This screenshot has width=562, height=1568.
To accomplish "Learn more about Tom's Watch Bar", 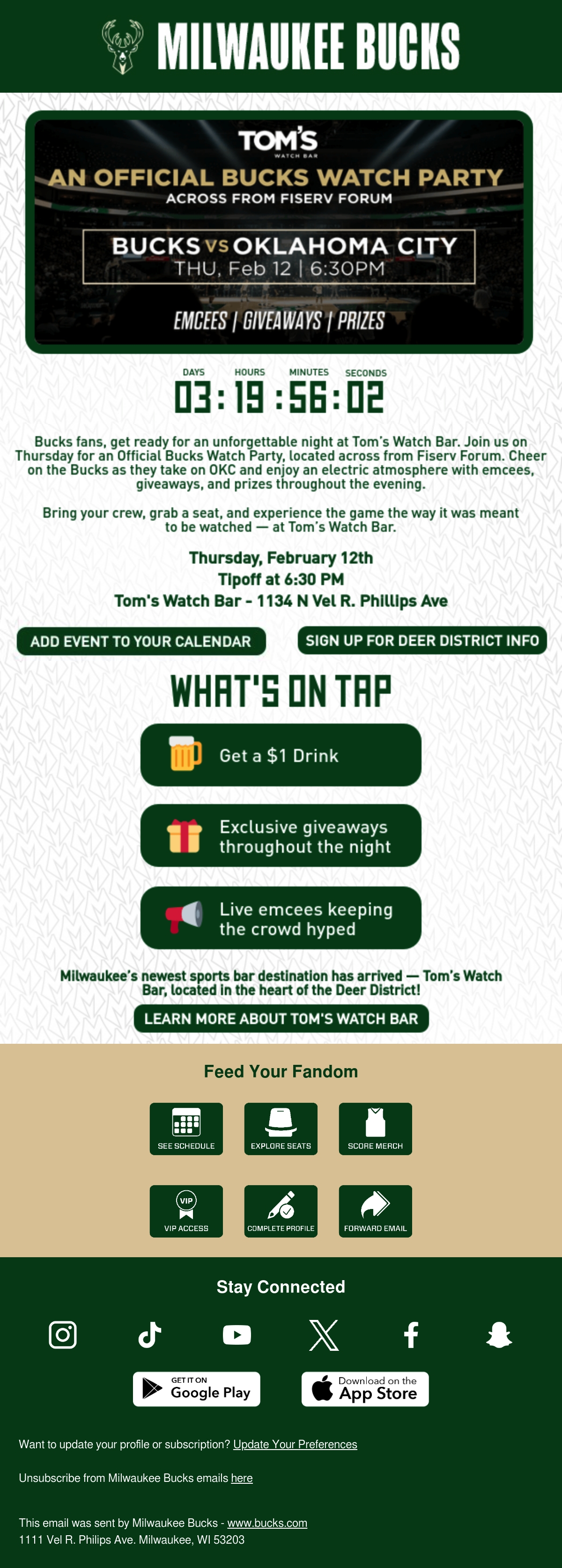I will point(281,1018).
